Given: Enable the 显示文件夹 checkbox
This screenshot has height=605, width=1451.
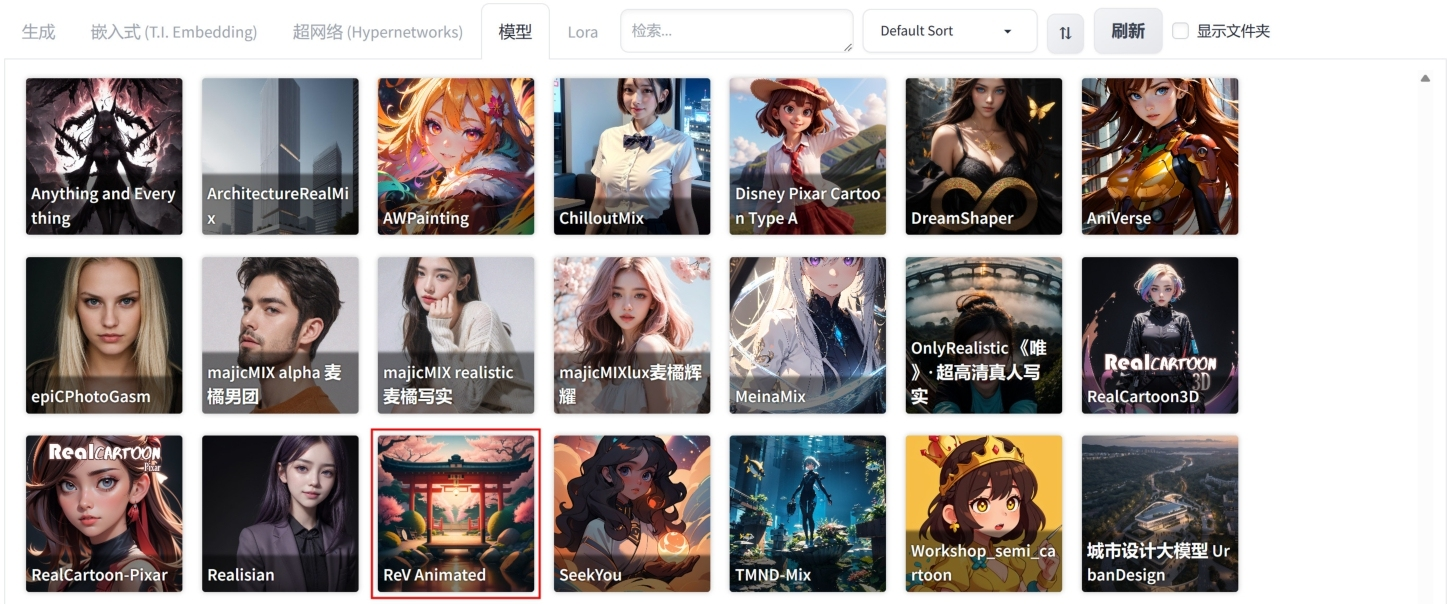Looking at the screenshot, I should 1180,31.
